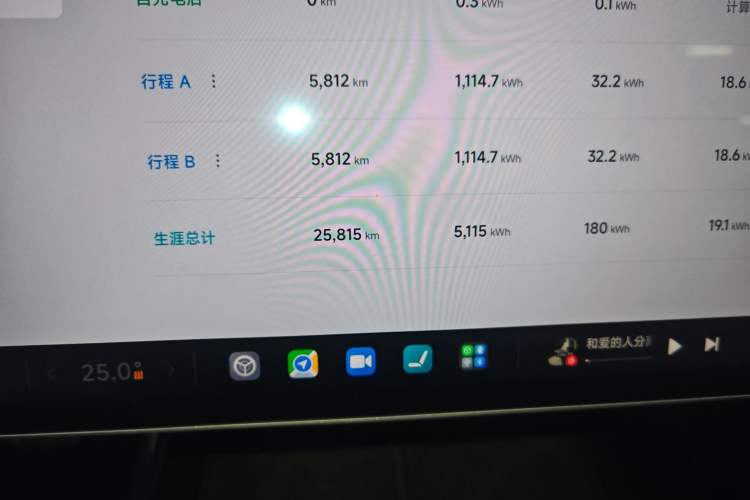Open climate settings via 25.0 temperature
This screenshot has width=750, height=500.
coord(108,372)
